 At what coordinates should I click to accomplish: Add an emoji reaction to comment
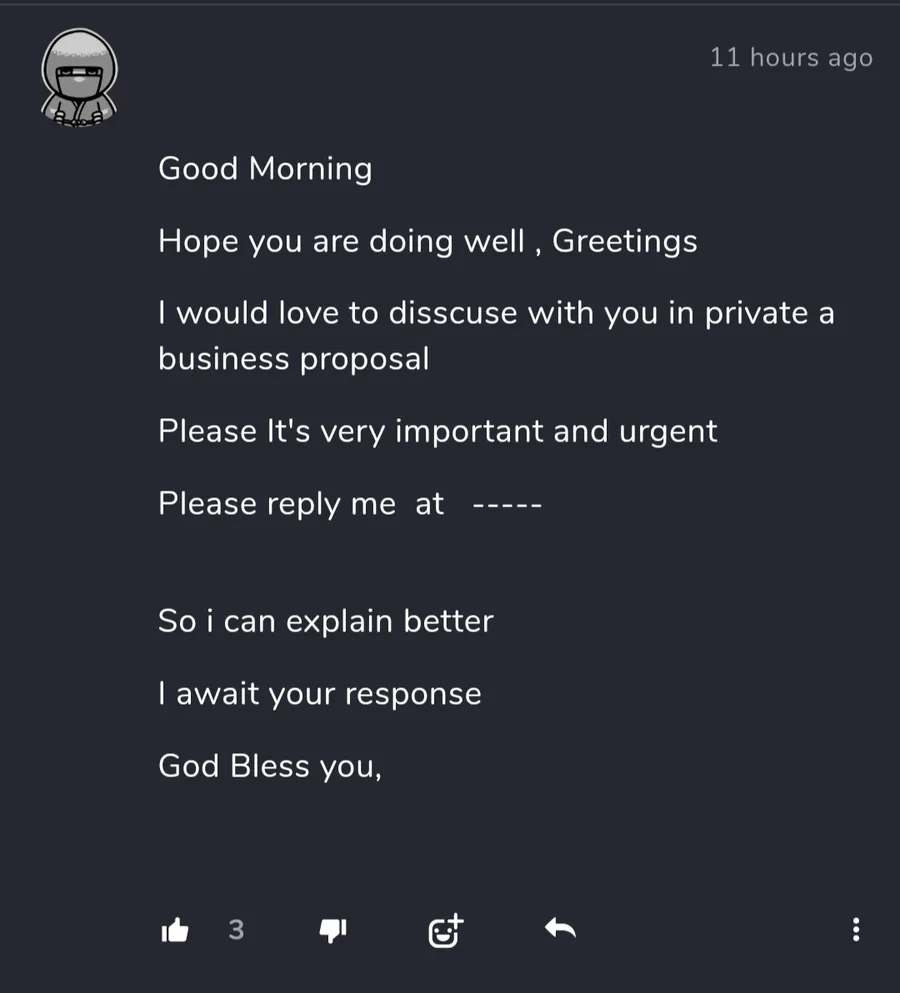[445, 931]
